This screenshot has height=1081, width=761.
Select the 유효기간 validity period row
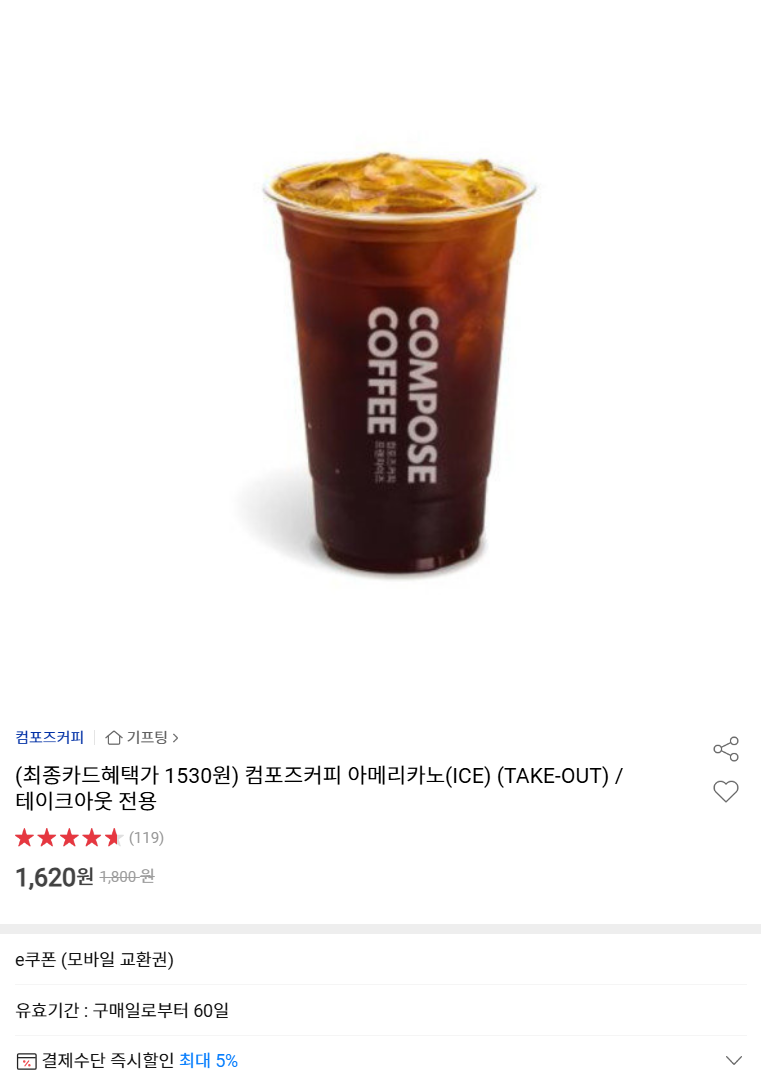tap(120, 1012)
